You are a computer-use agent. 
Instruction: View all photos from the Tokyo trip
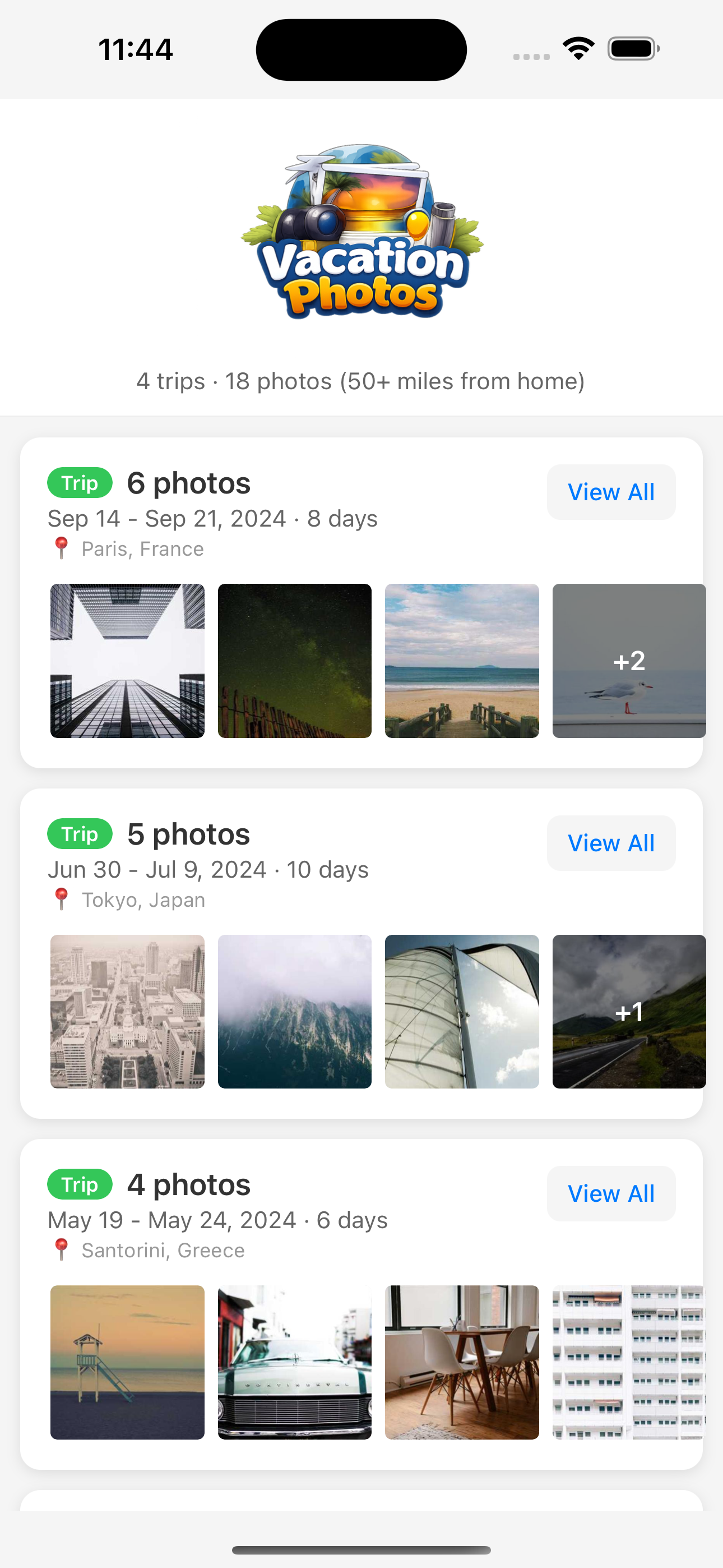click(x=610, y=843)
